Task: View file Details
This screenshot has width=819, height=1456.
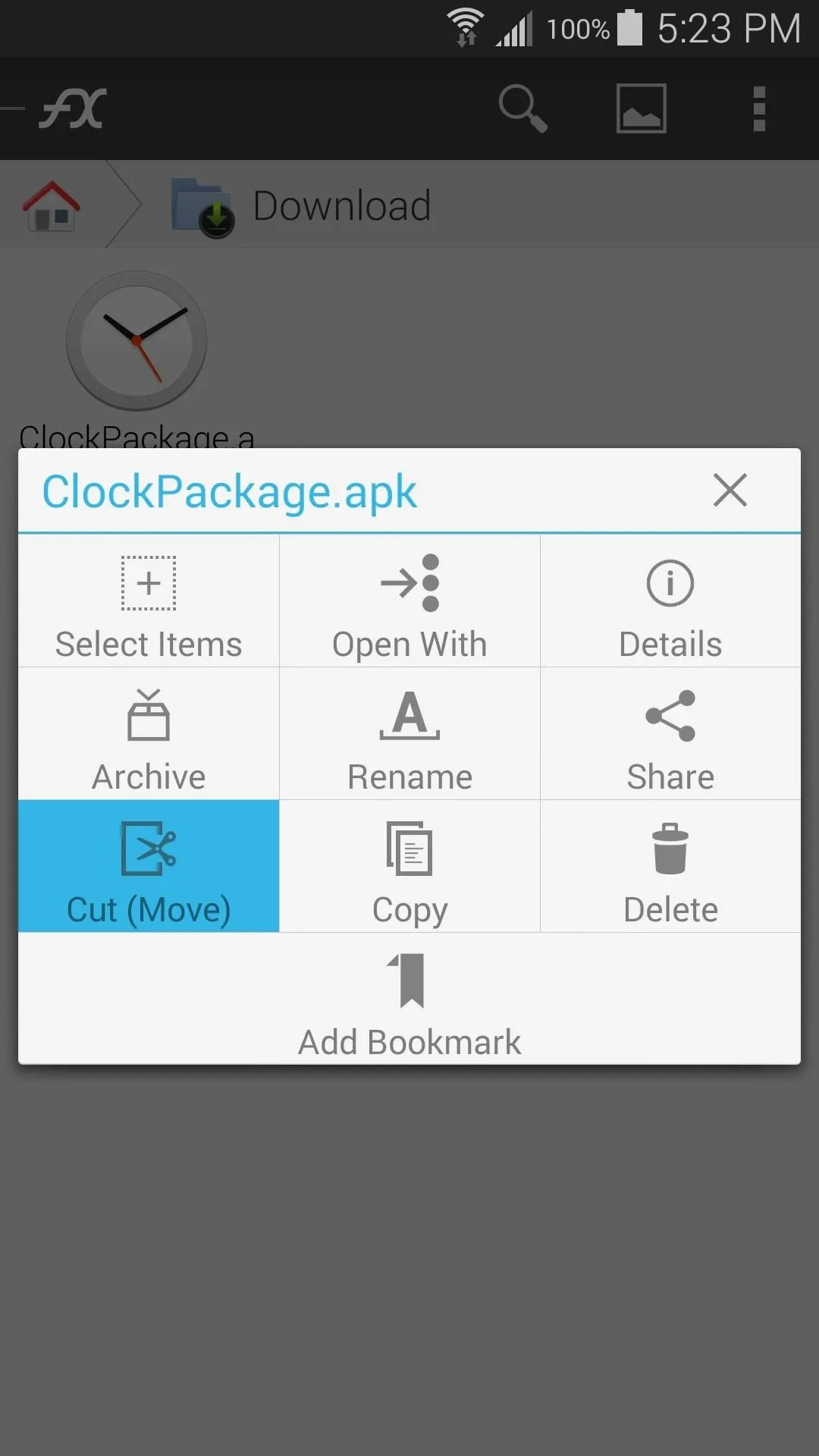Action: (x=670, y=601)
